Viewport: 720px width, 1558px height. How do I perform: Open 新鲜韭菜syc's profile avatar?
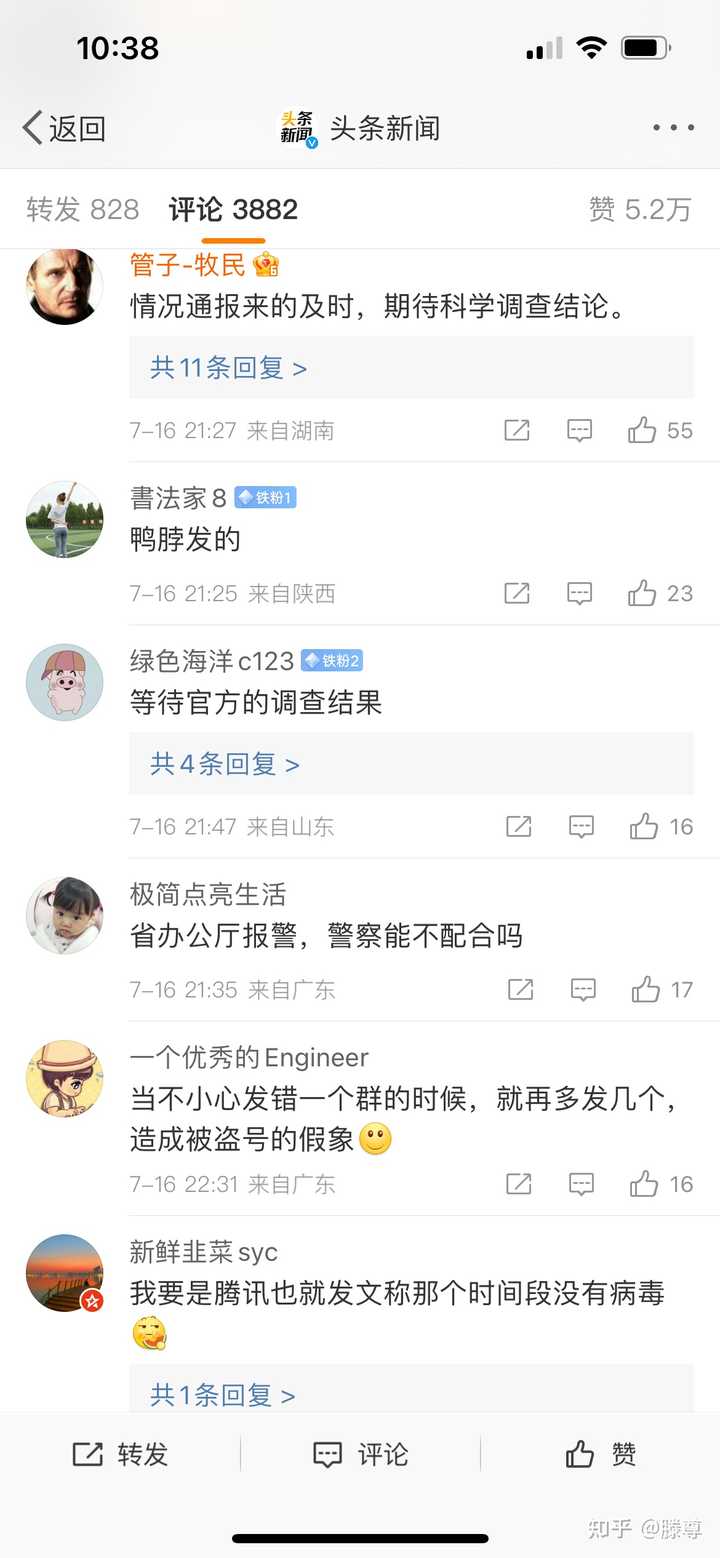[64, 1272]
